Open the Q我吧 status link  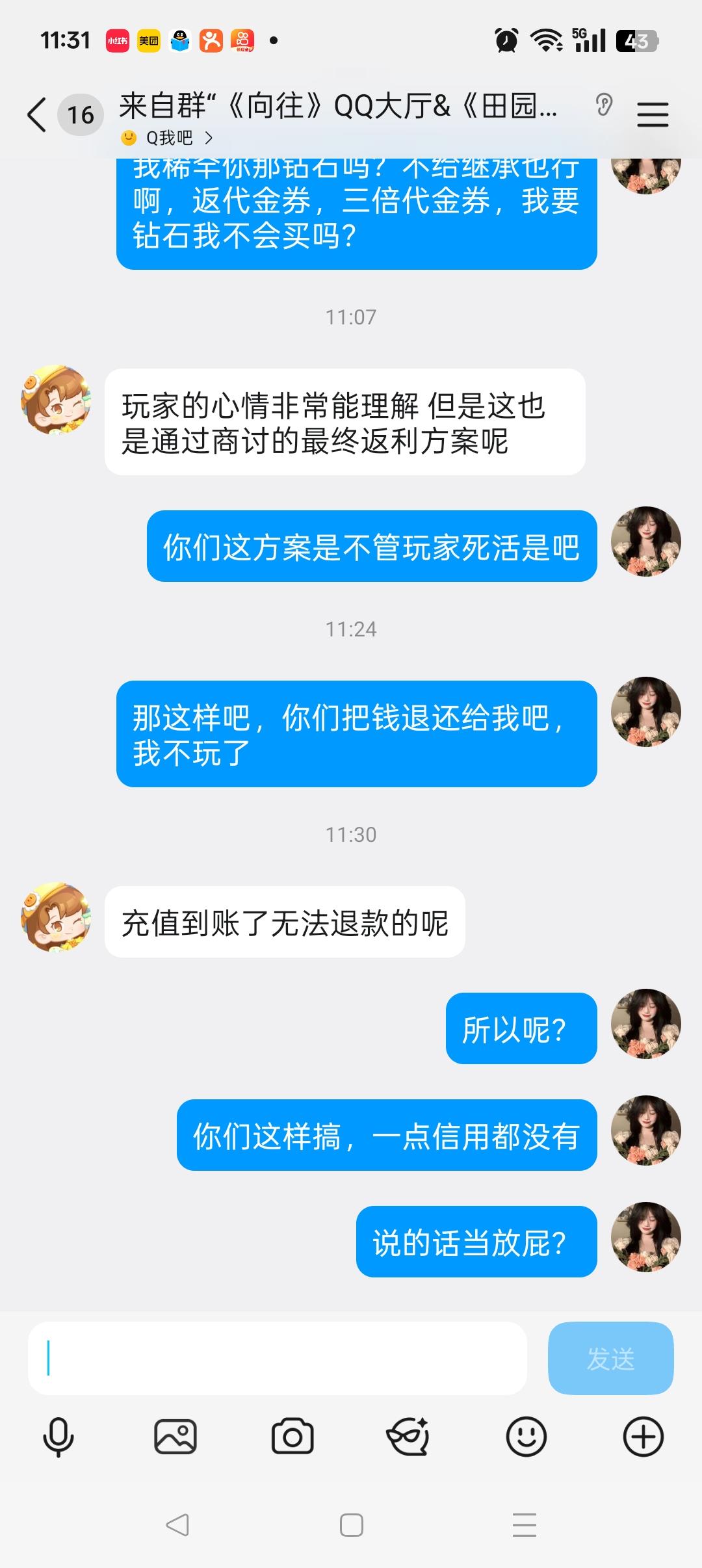[169, 138]
